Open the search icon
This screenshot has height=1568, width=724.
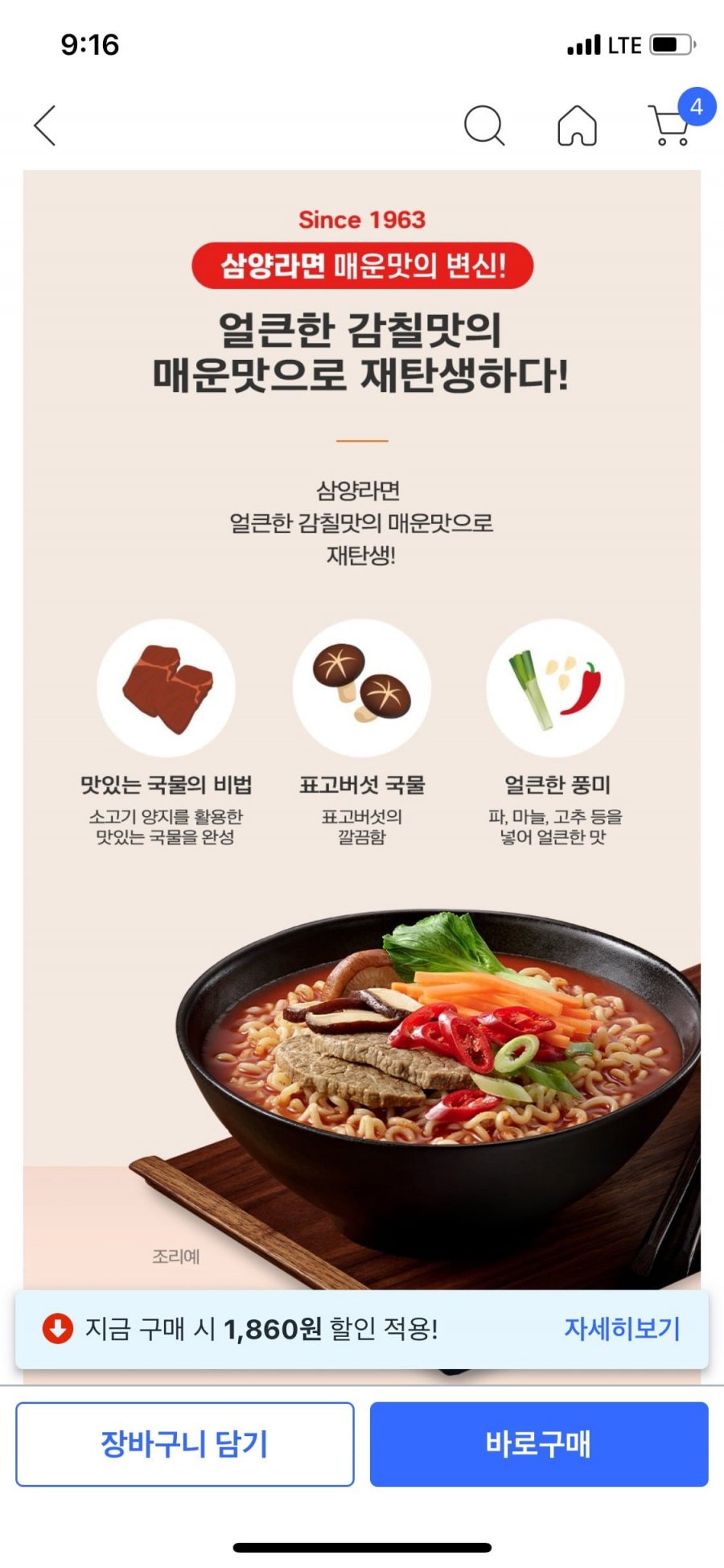tap(484, 126)
